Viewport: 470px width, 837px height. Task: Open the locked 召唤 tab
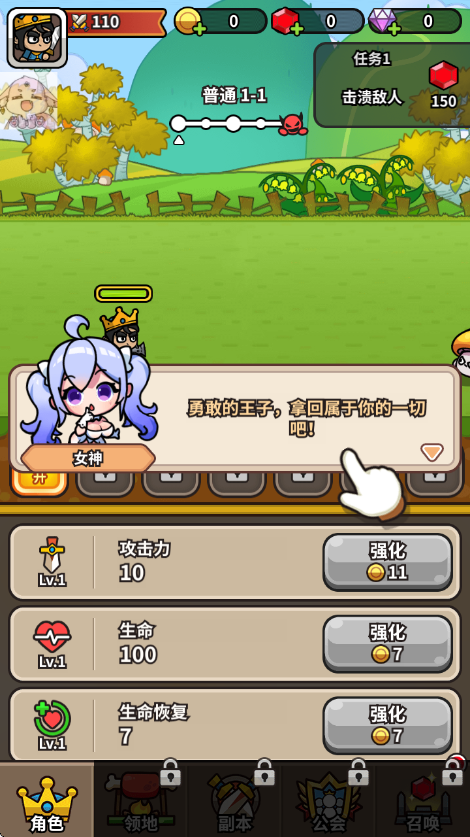423,800
